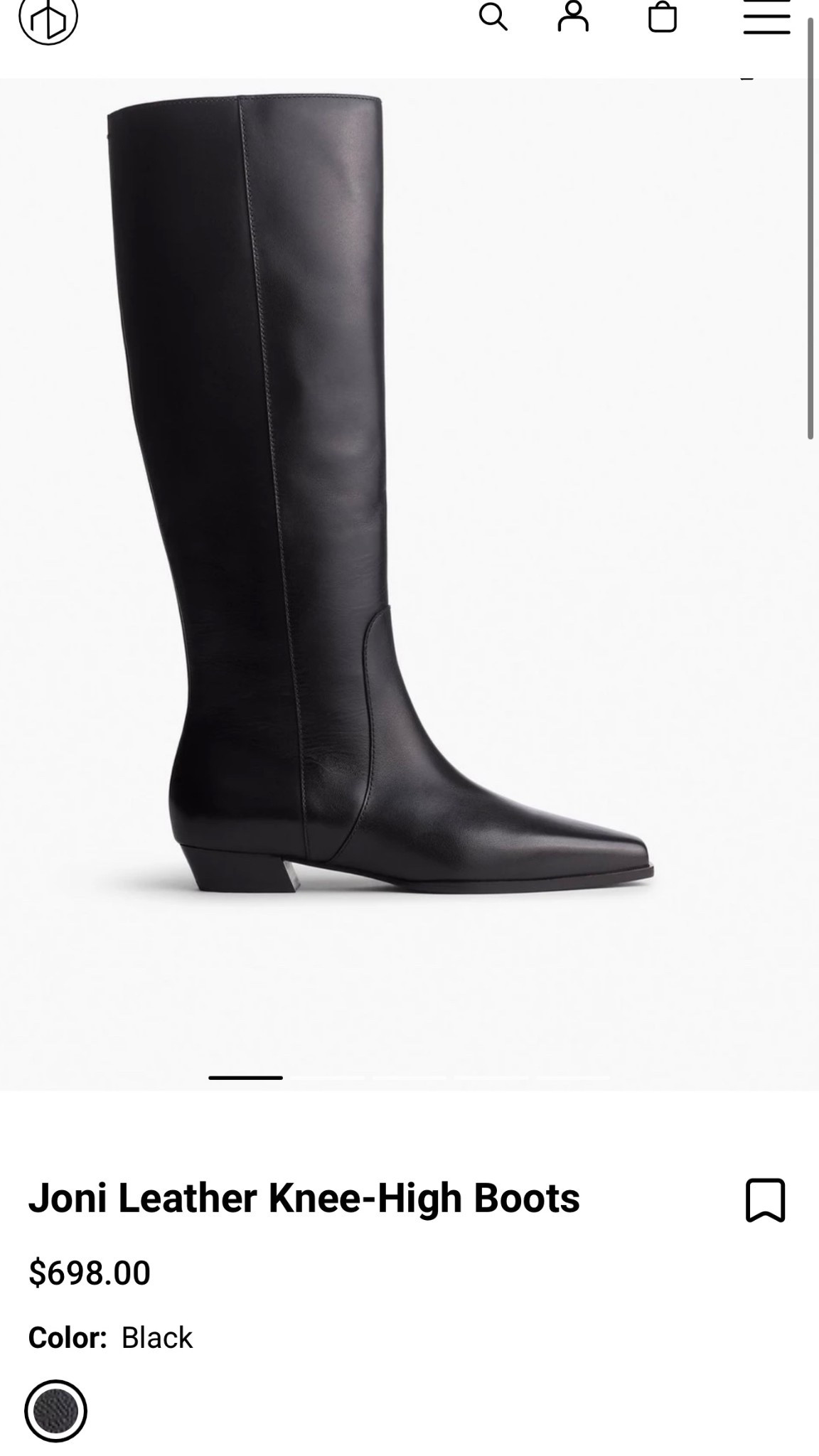Go to the brand logo homepage

(x=48, y=20)
